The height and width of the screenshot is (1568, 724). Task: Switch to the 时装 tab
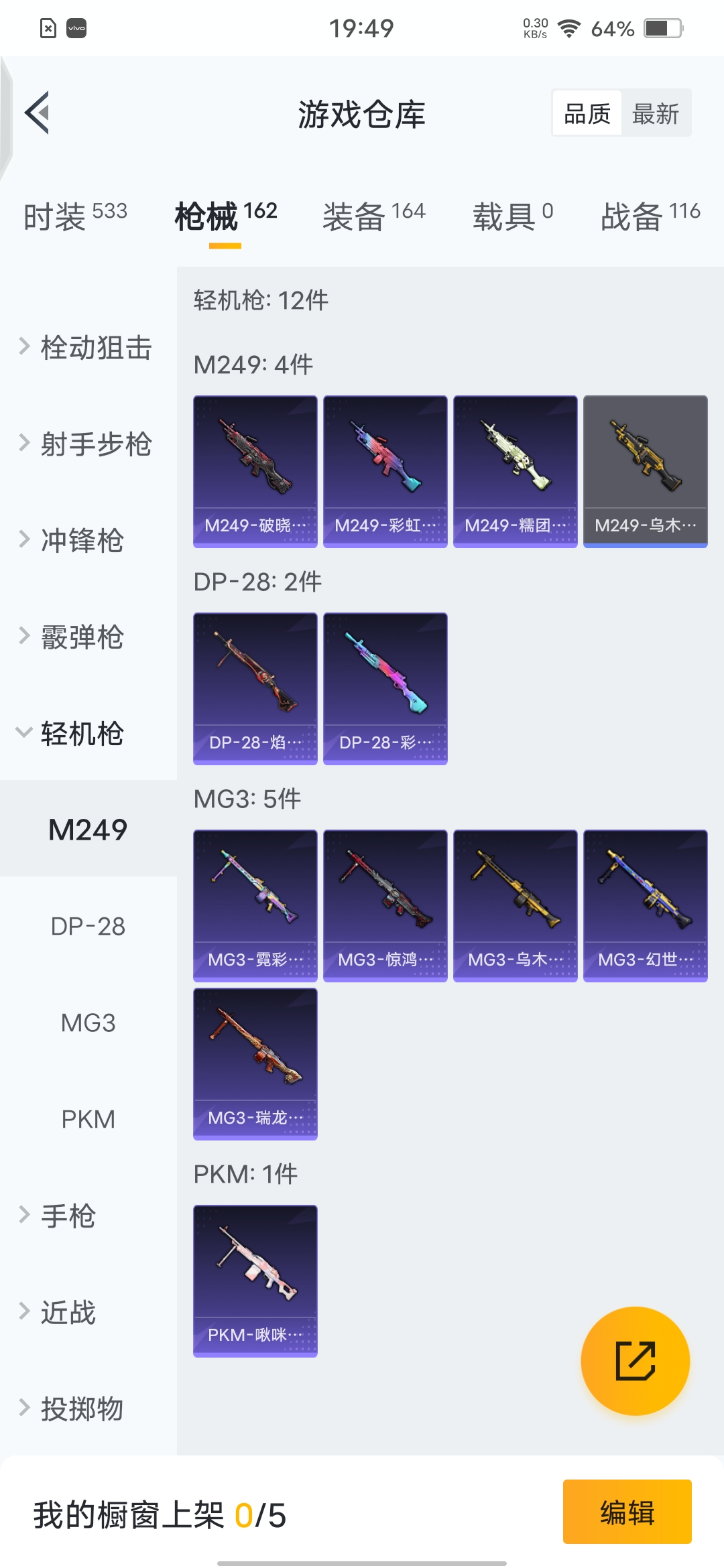pos(74,216)
